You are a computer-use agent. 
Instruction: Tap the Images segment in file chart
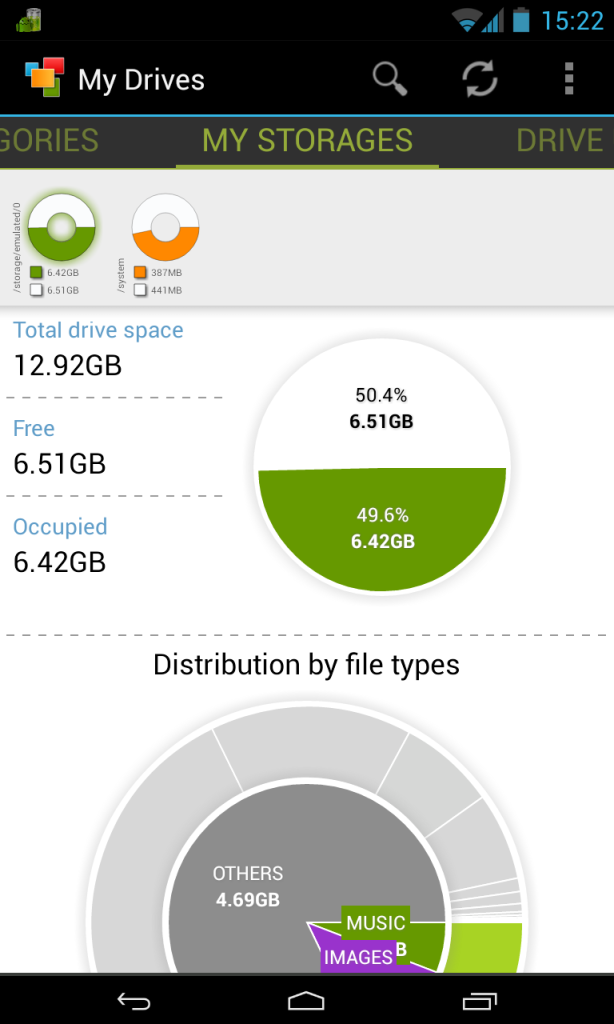[357, 957]
